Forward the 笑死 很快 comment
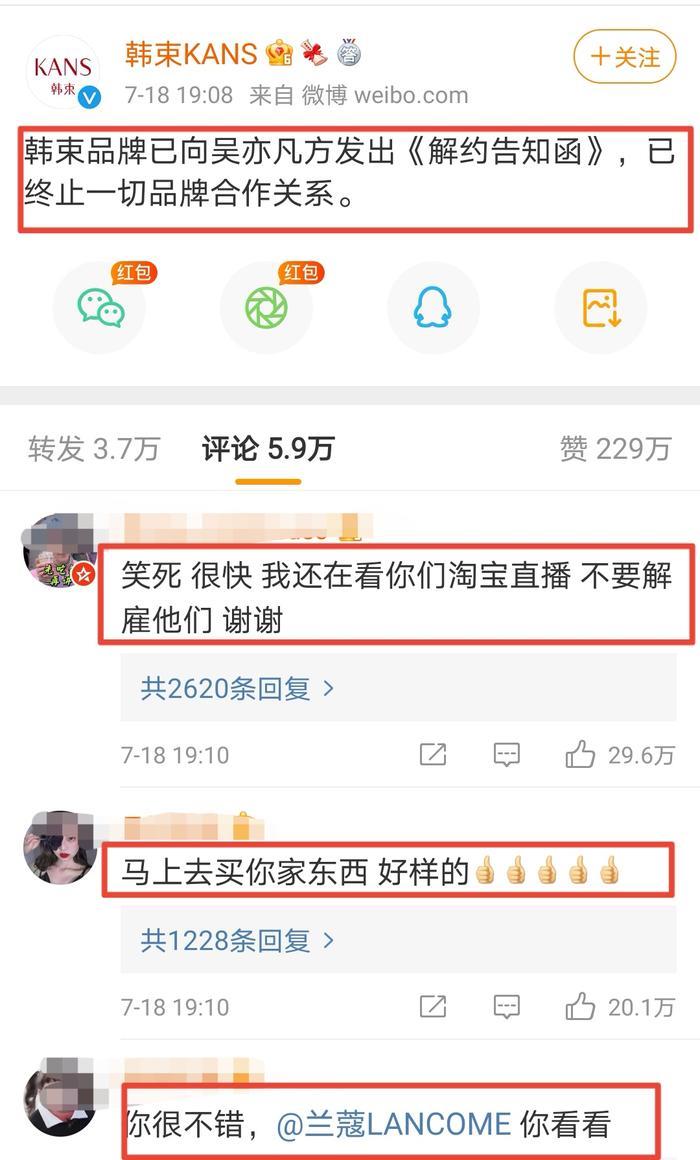The height and width of the screenshot is (1160, 700). (433, 755)
